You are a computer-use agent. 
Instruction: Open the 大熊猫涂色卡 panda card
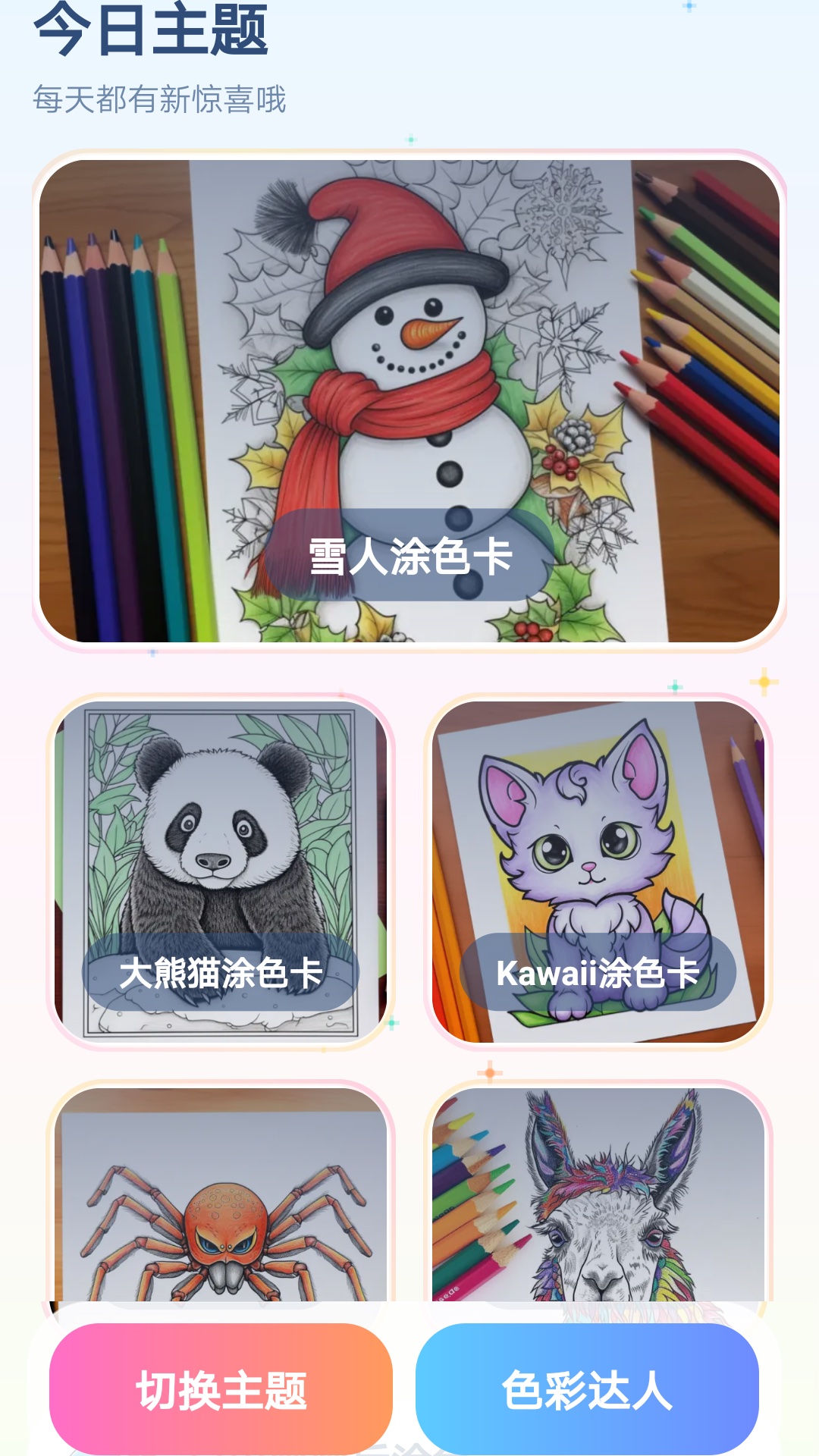[x=221, y=871]
